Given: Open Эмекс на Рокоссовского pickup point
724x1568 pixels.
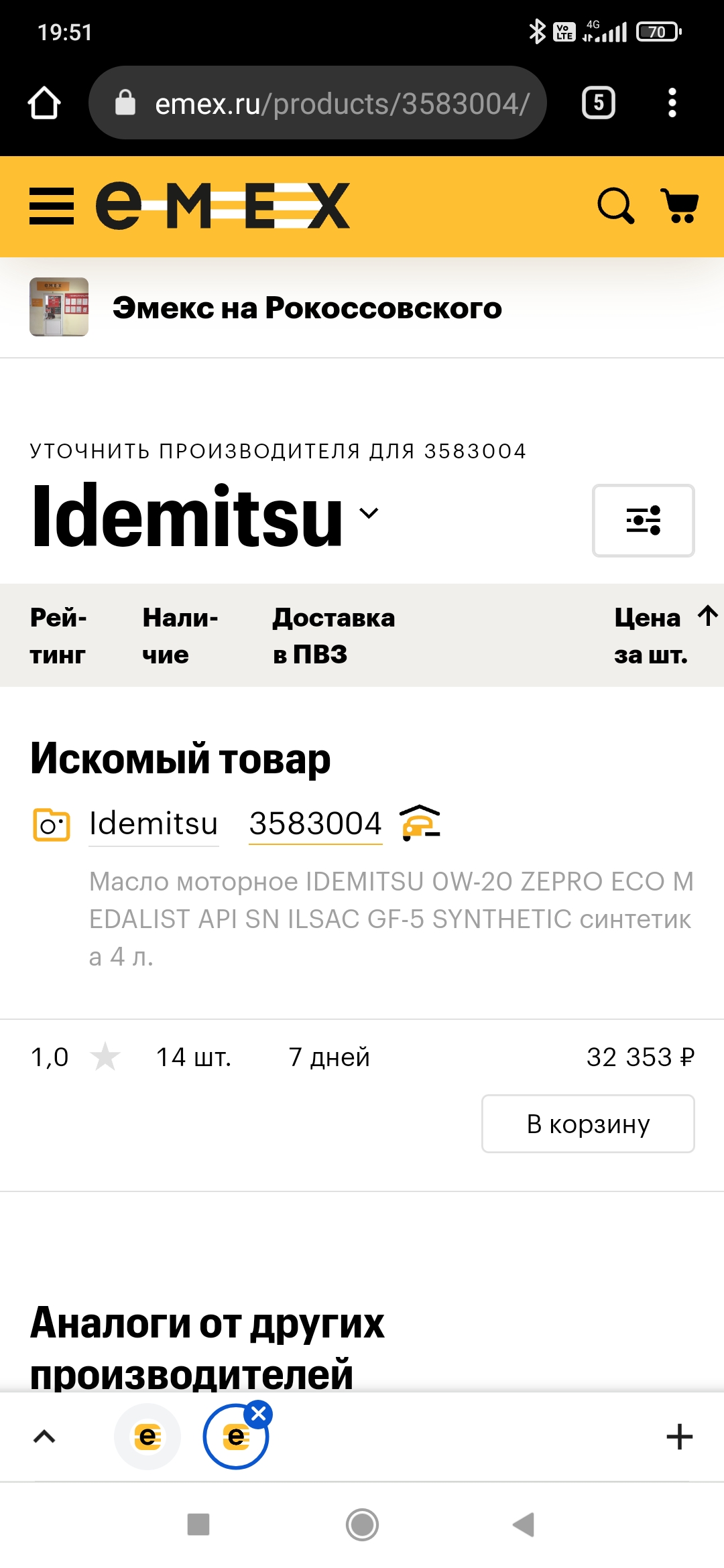Looking at the screenshot, I should (x=306, y=308).
